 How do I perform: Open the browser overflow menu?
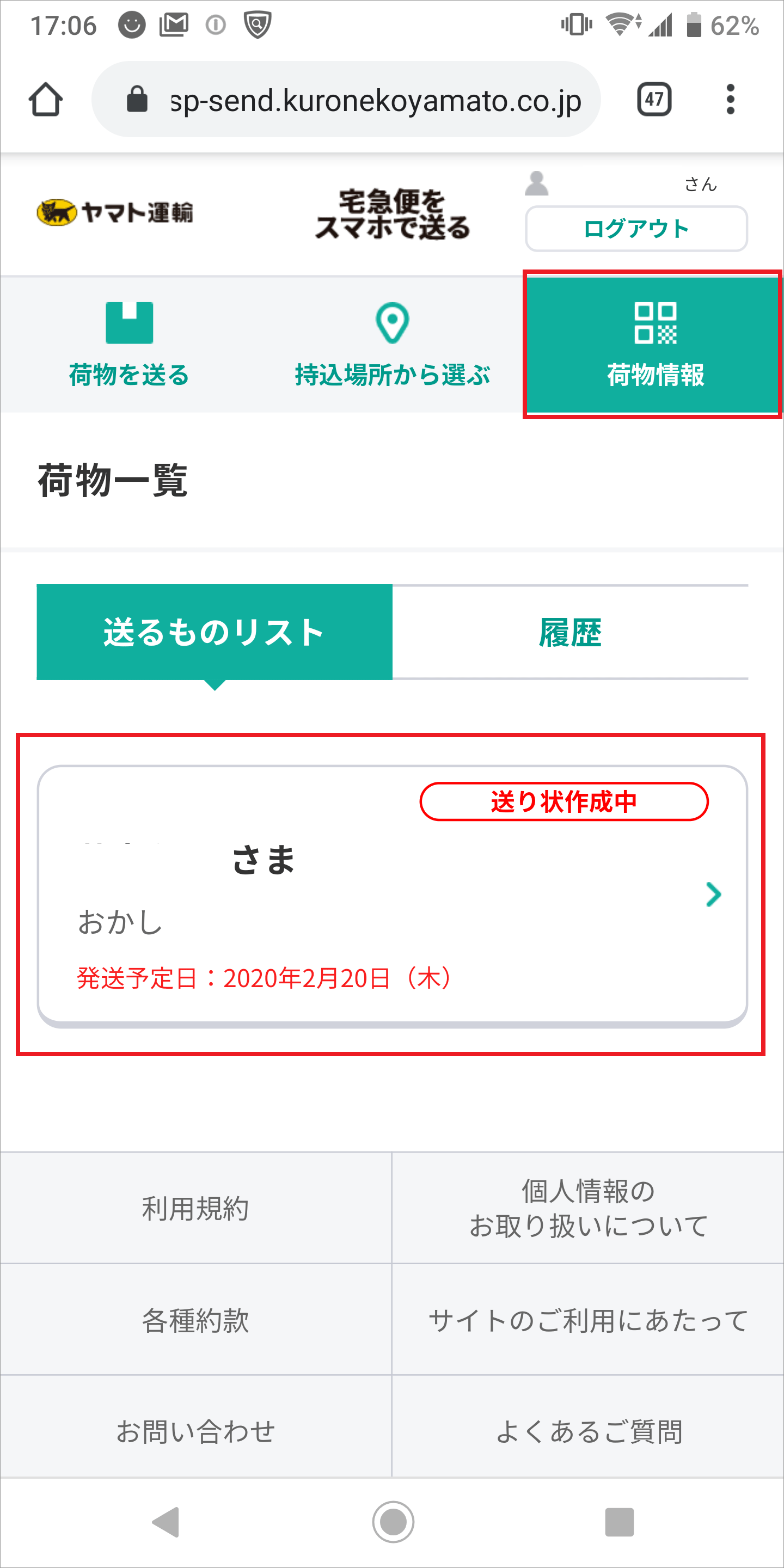coord(731,99)
